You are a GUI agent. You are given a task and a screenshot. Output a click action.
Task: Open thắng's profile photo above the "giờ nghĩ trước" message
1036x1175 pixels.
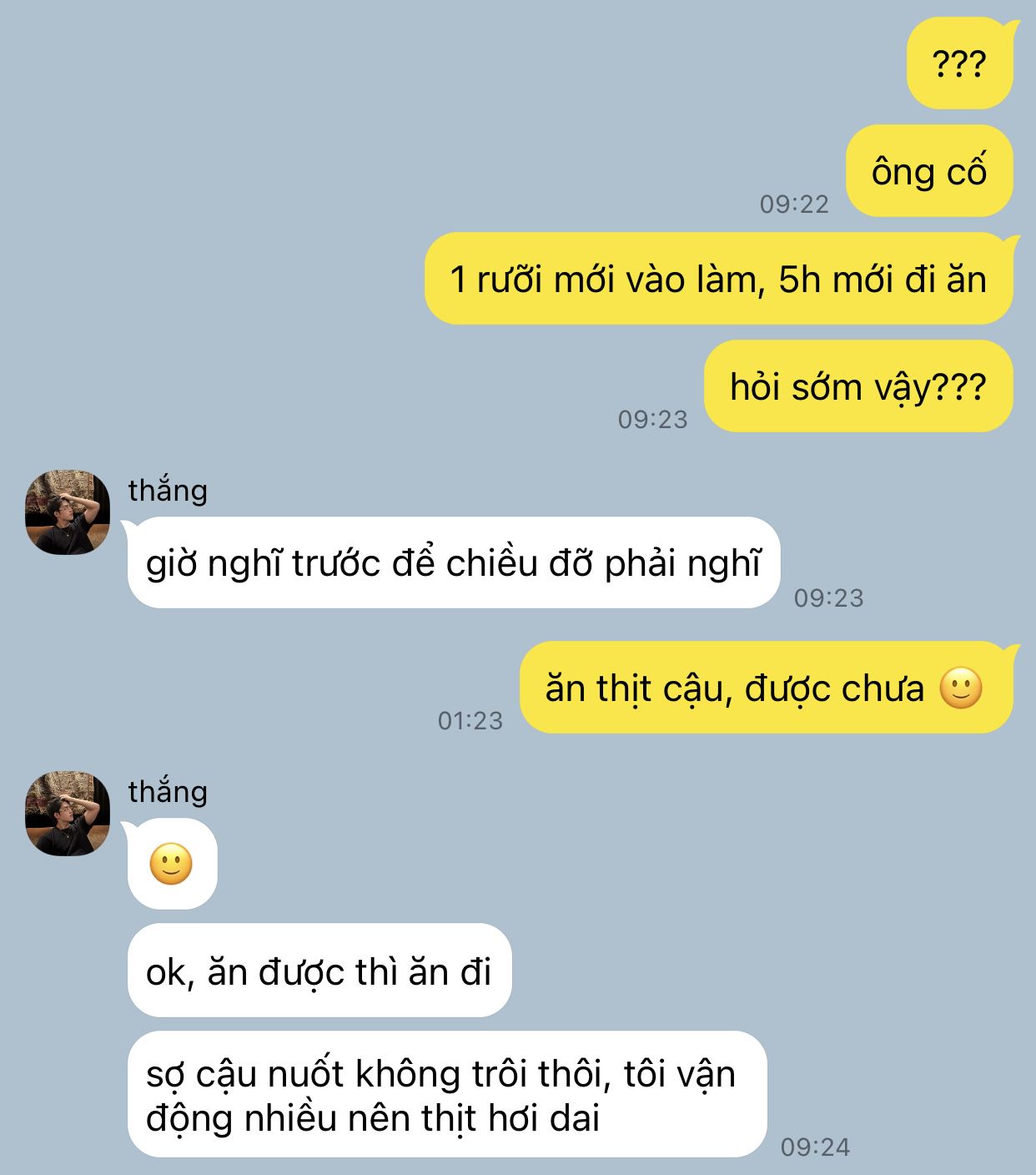[x=68, y=512]
